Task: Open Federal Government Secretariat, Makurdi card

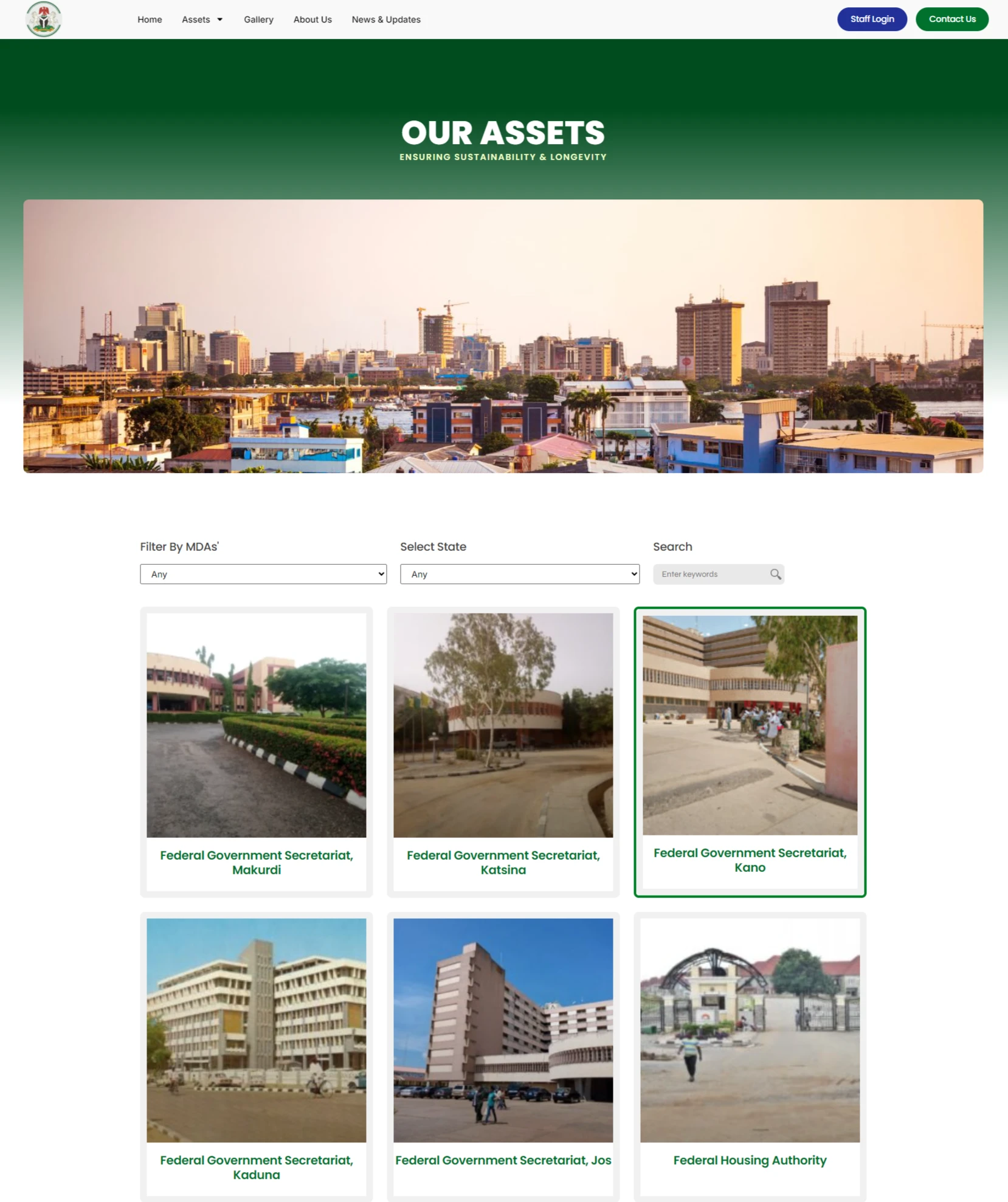Action: 256,862
